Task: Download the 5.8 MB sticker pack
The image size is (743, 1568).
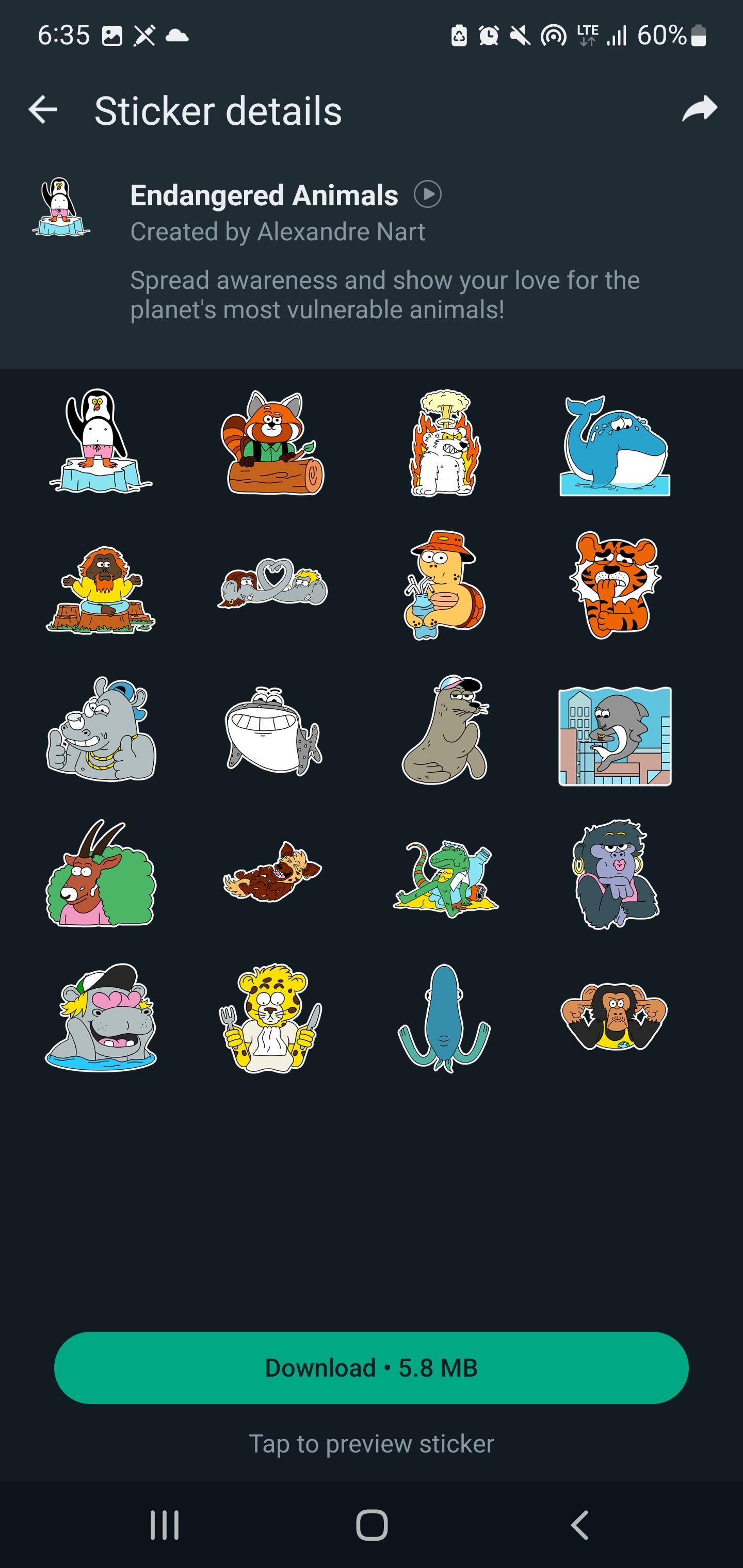Action: pos(372,1368)
